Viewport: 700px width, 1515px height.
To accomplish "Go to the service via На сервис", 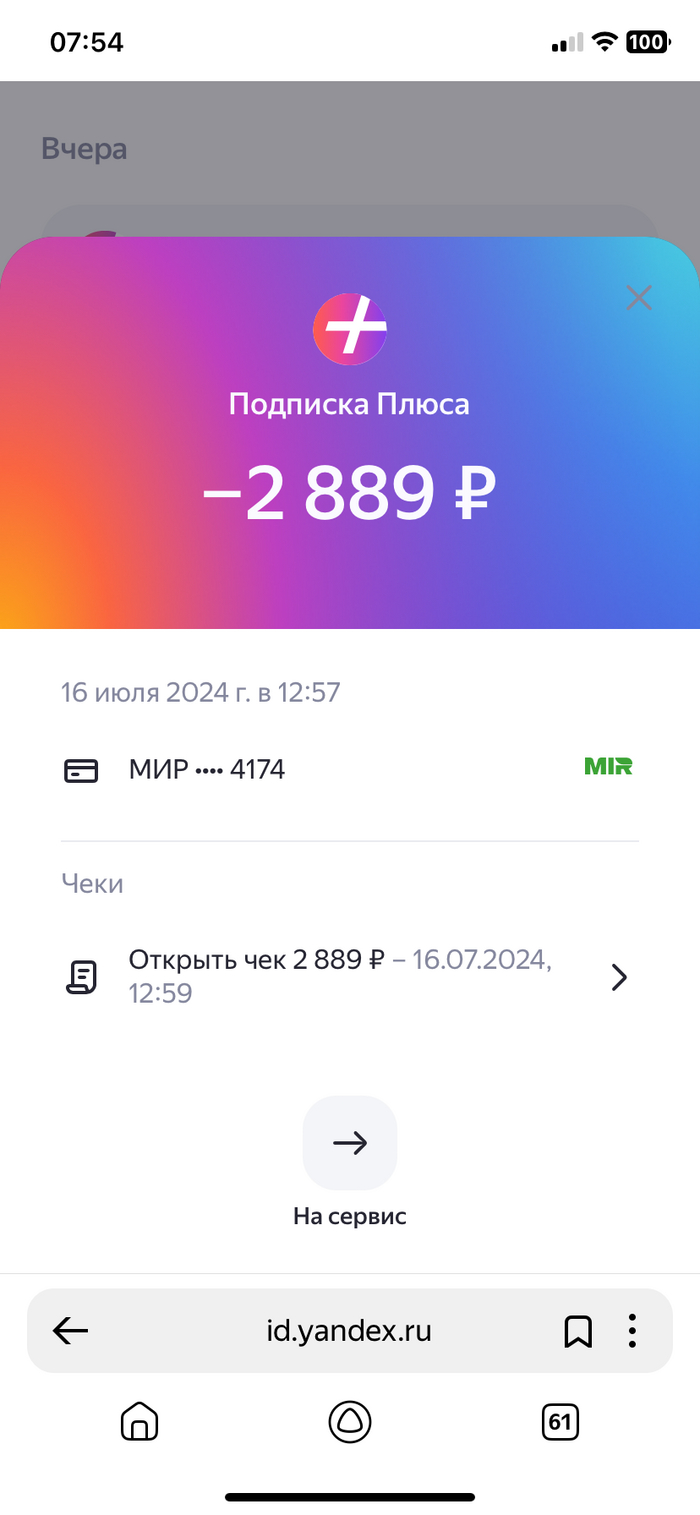I will [350, 1143].
